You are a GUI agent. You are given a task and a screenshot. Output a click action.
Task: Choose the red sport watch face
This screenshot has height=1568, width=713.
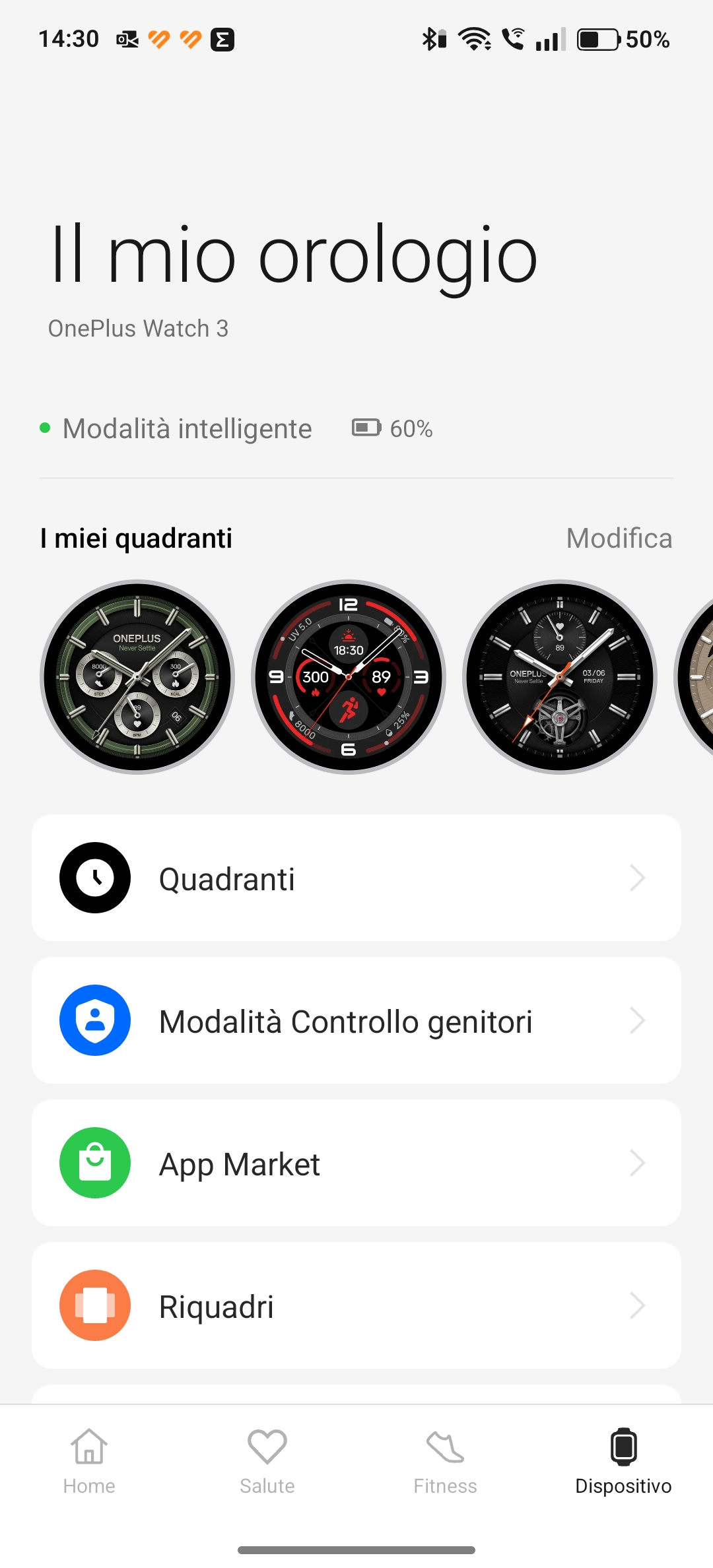[349, 677]
